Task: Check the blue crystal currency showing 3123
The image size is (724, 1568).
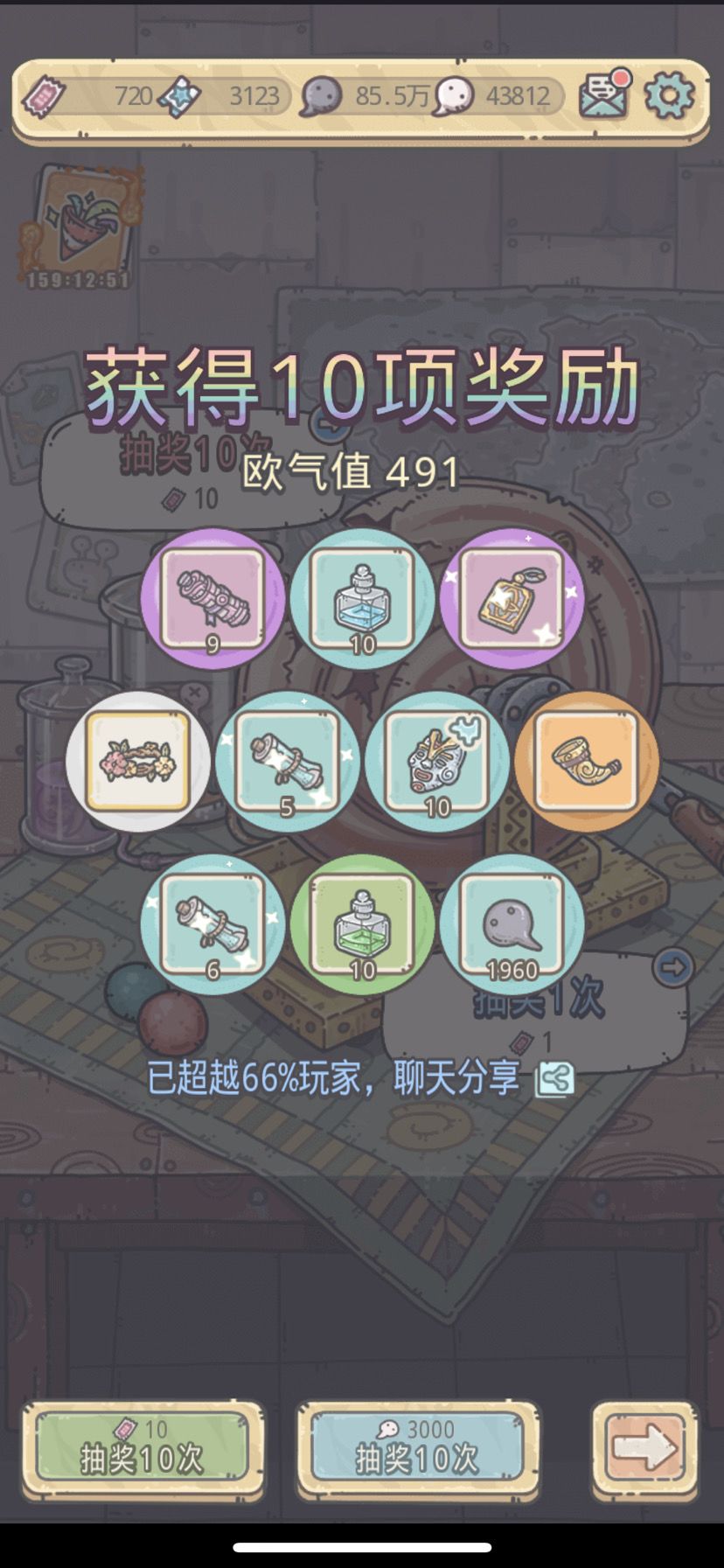Action: pos(219,96)
